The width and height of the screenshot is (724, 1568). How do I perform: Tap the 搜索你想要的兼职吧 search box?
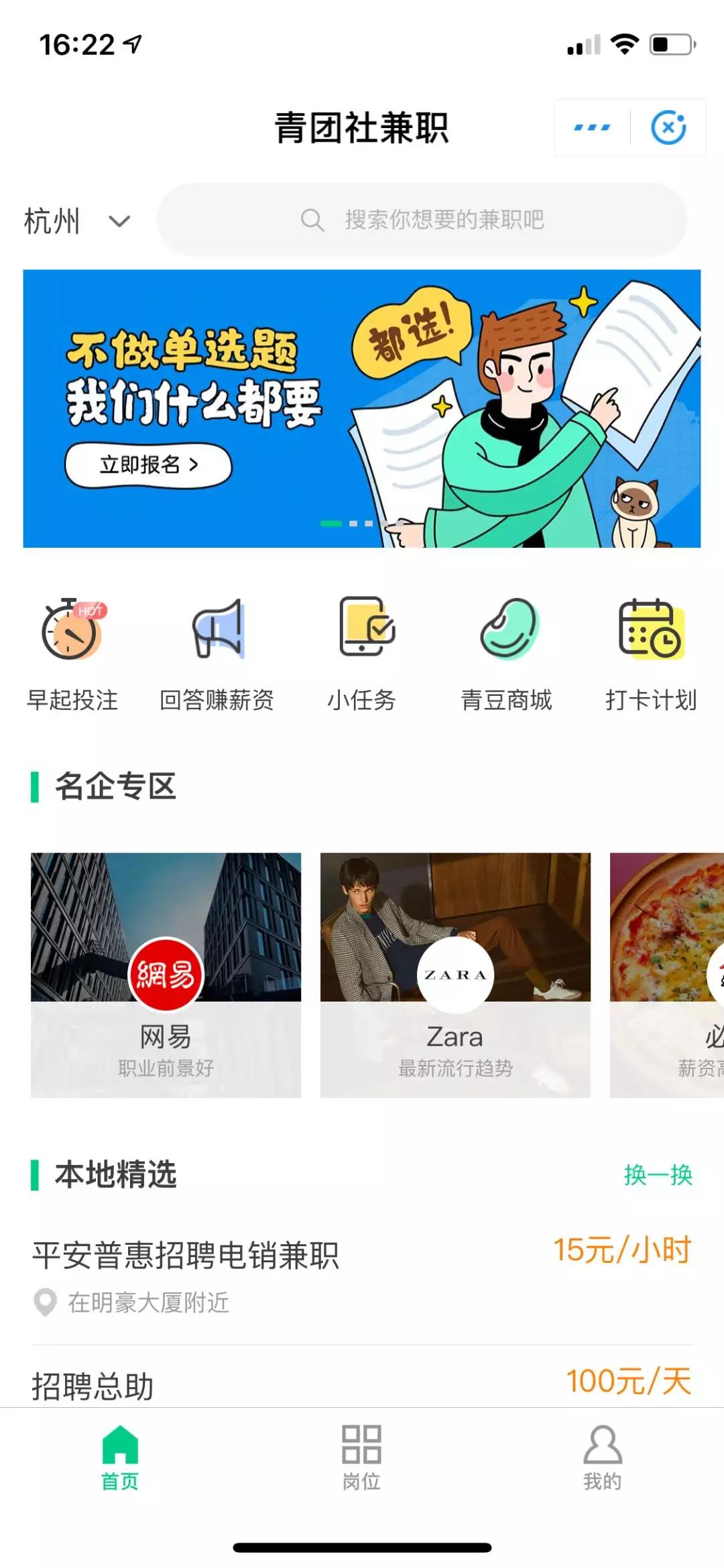(x=422, y=220)
